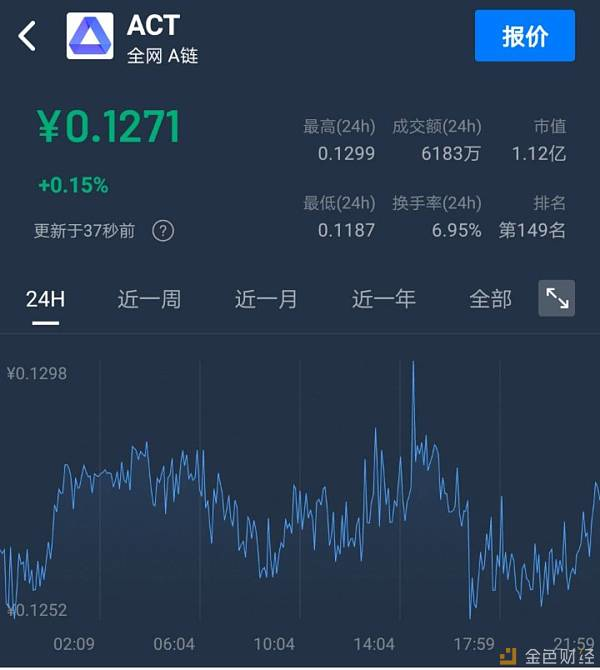Switch to the 近一月 chart range
600x670 pixels.
tap(266, 299)
